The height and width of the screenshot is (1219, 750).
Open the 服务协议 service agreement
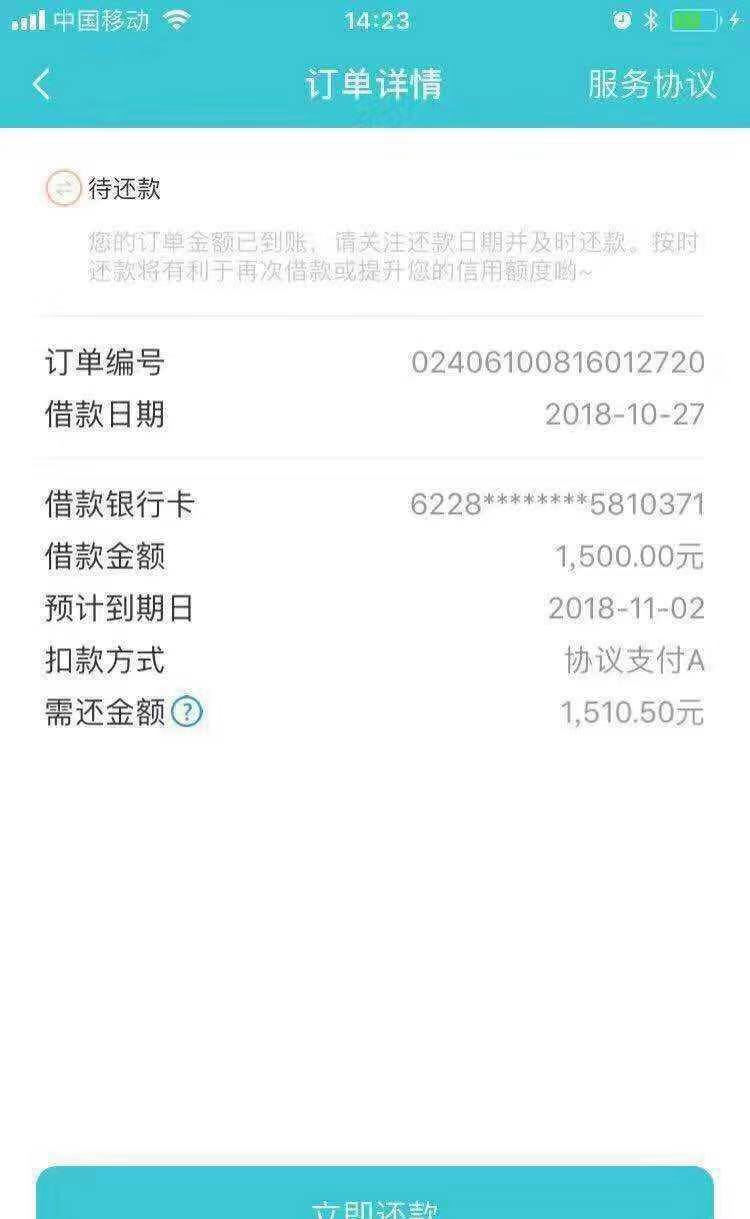651,84
